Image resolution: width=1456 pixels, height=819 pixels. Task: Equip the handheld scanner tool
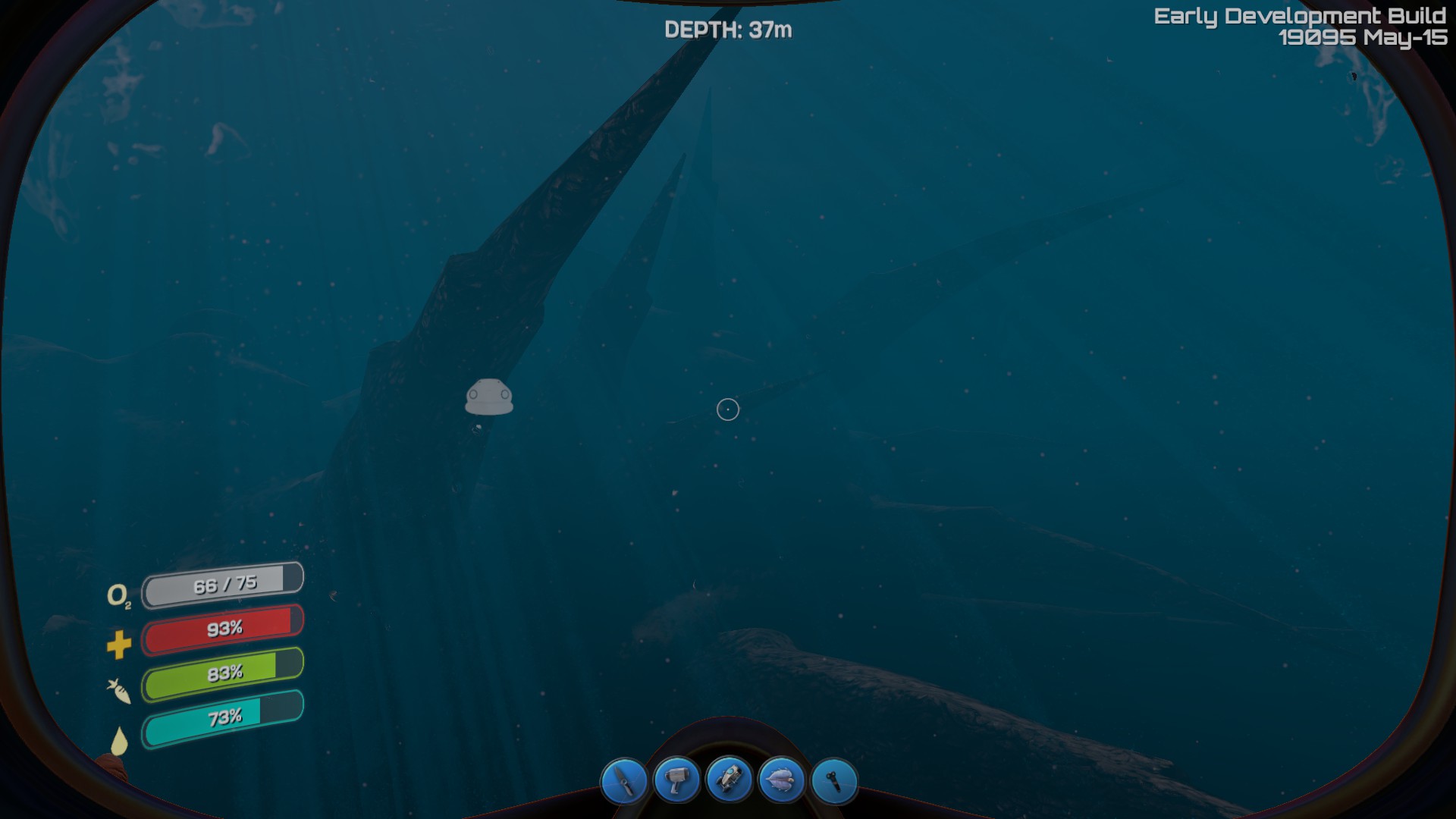(676, 780)
